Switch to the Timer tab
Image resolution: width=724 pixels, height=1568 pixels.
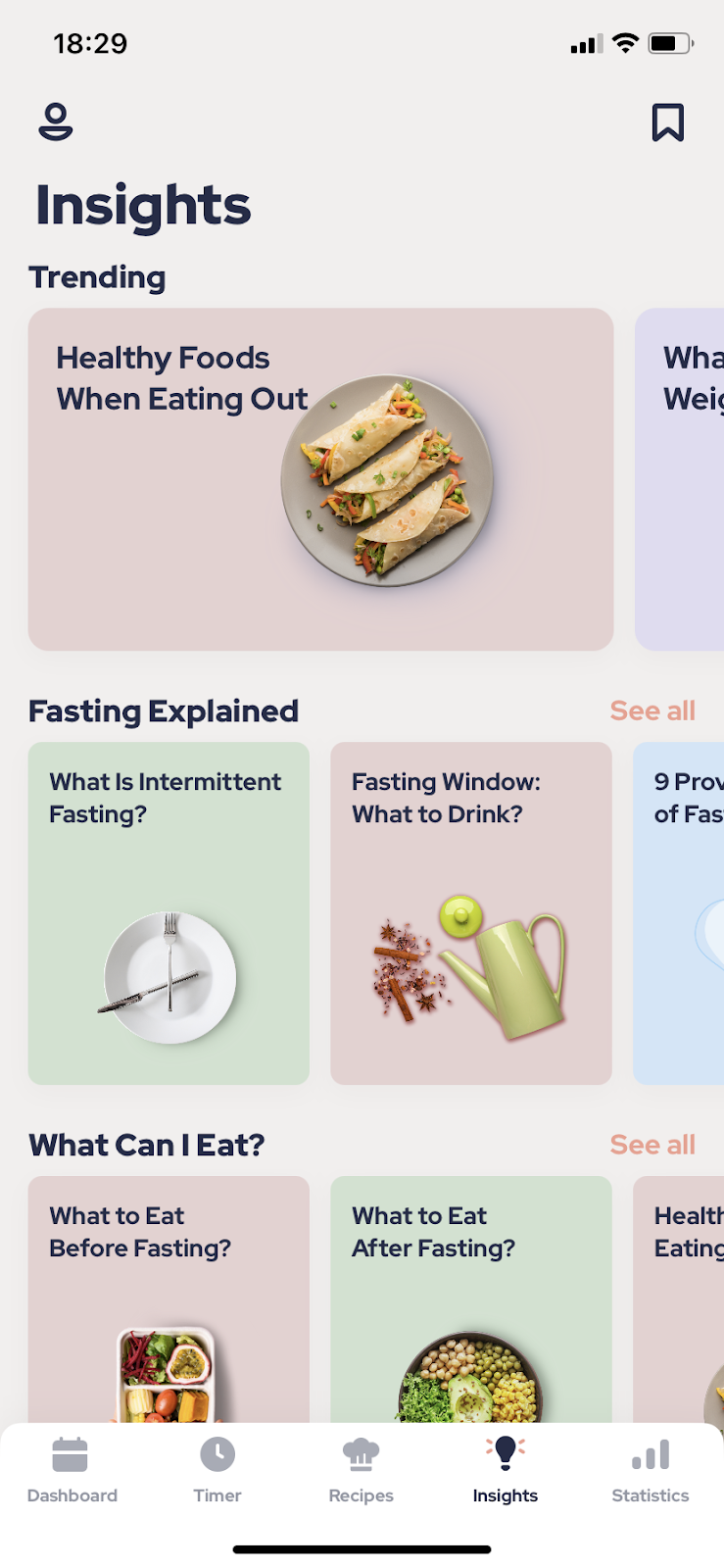(x=217, y=1470)
